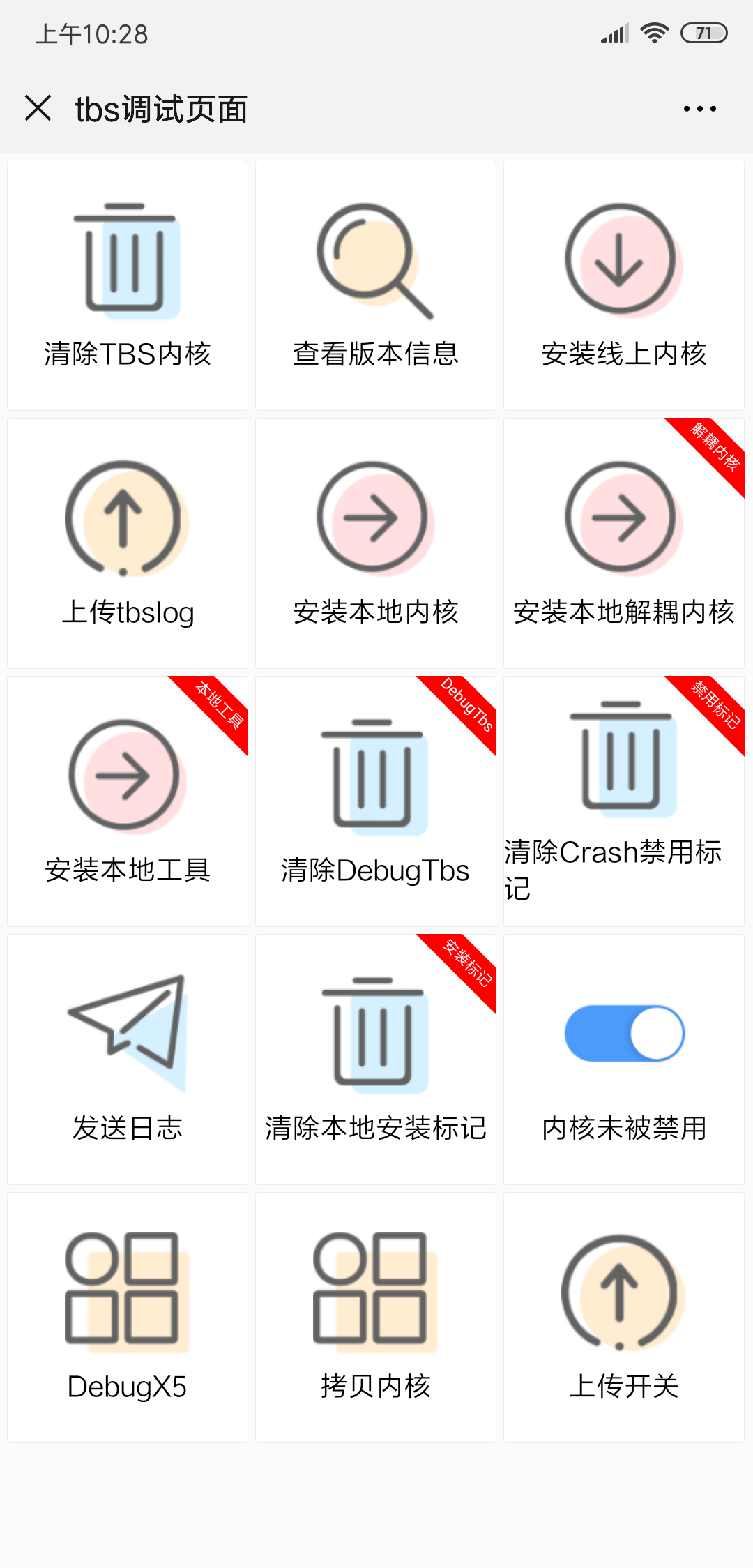Select the 清除TBS内核 trash icon
Screen dimensions: 753x1568
coord(128,258)
